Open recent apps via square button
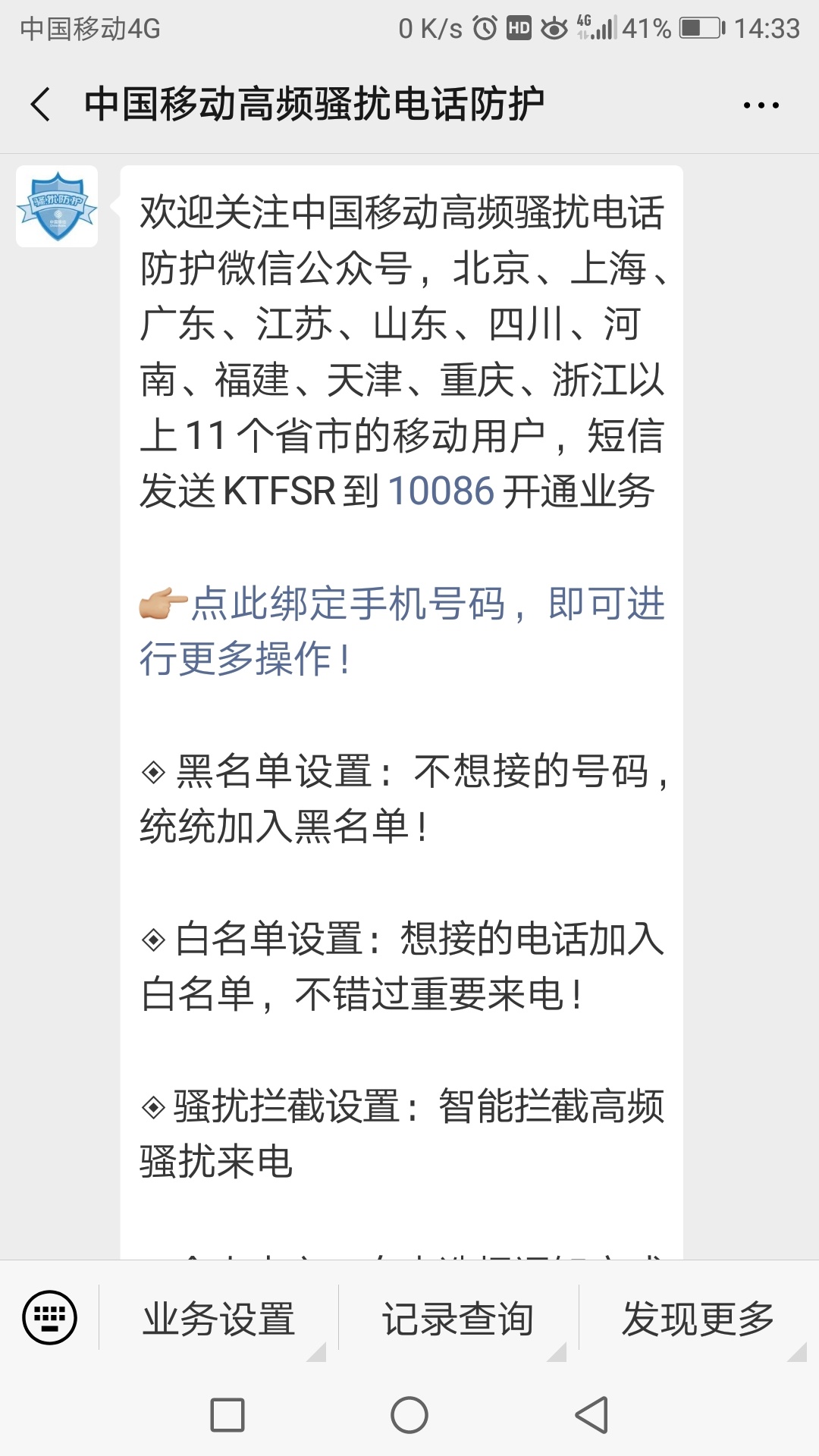 227,1415
